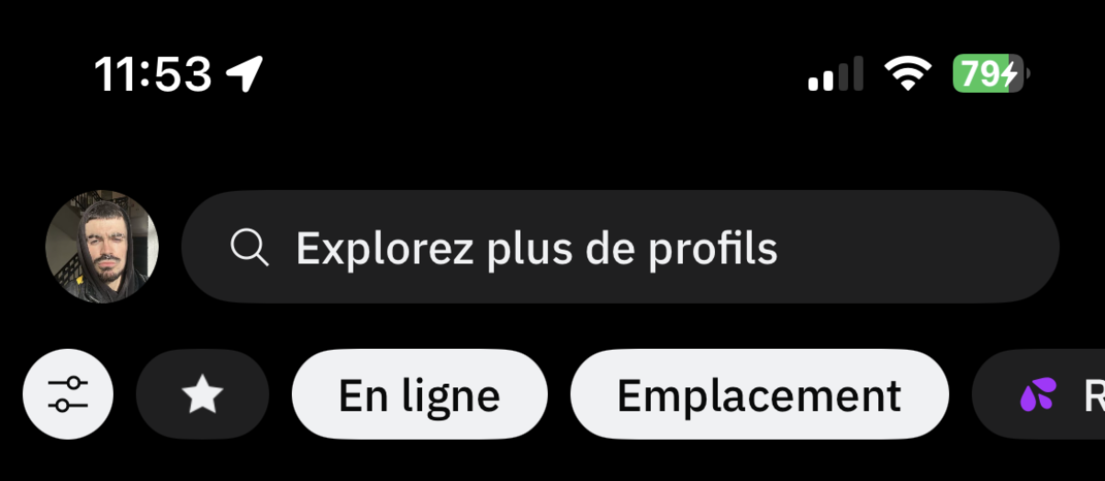Select the star favorites filter
Image resolution: width=1105 pixels, height=481 pixels.
(203, 395)
